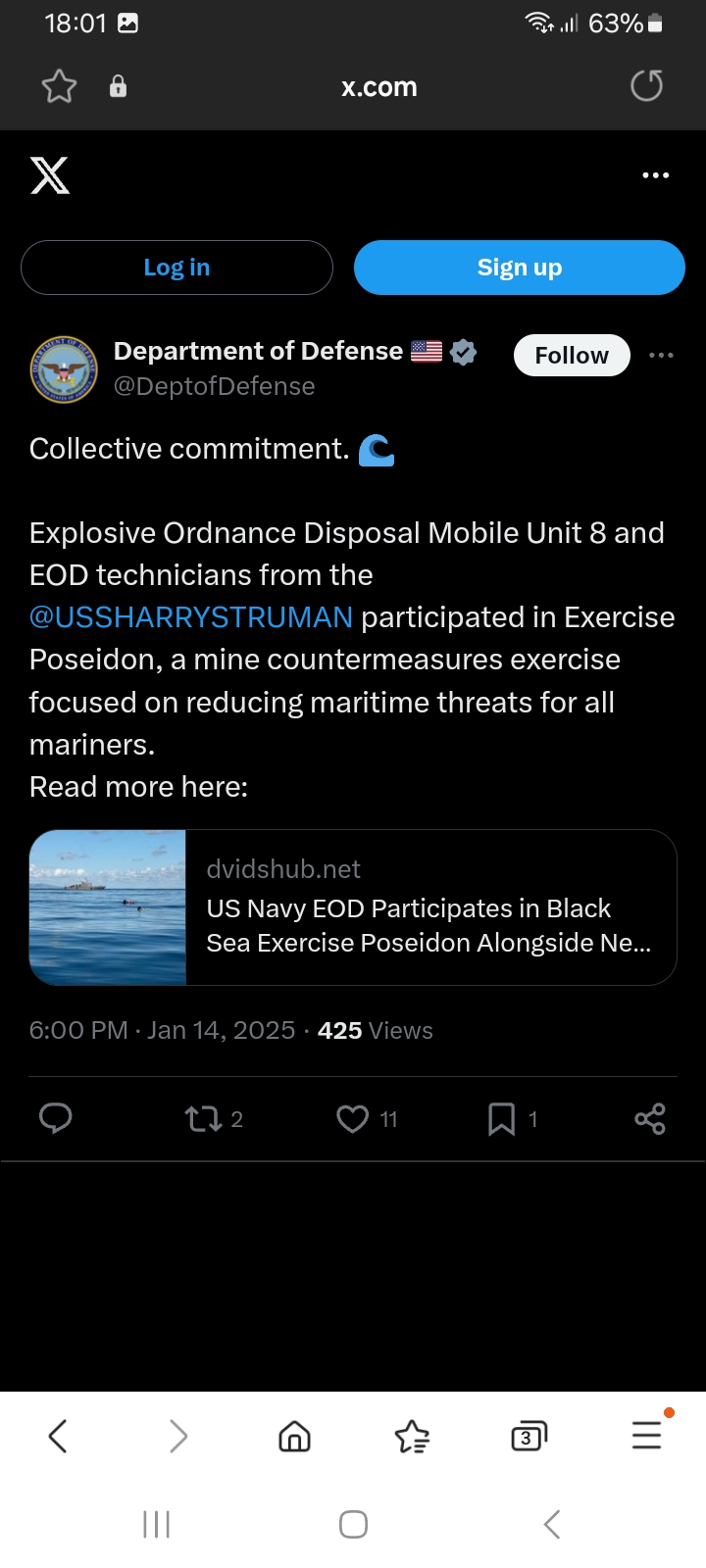Bookmark this page with the star icon
The width and height of the screenshot is (706, 1568).
click(59, 86)
